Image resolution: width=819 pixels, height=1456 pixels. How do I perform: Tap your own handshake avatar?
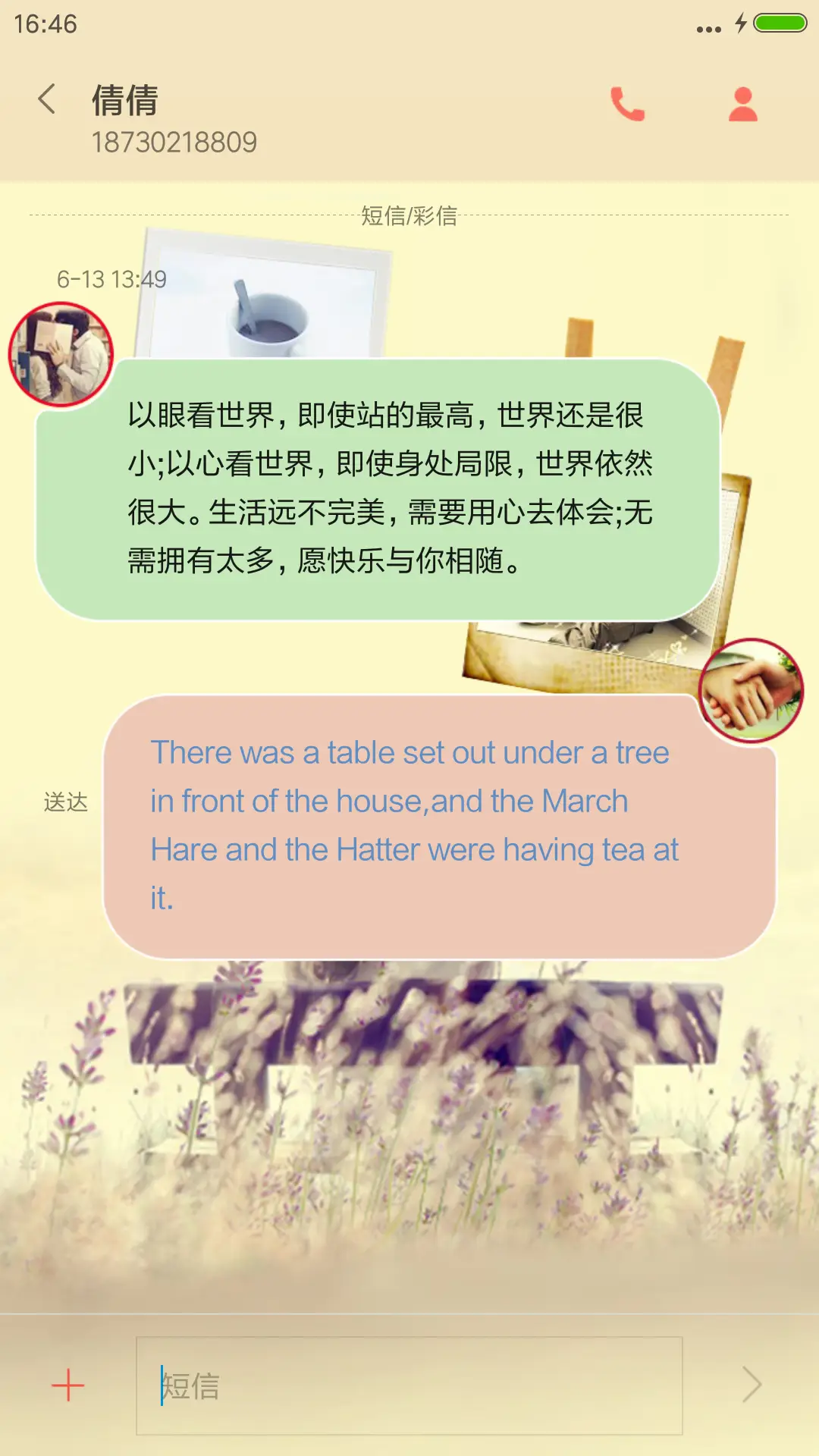point(753,691)
